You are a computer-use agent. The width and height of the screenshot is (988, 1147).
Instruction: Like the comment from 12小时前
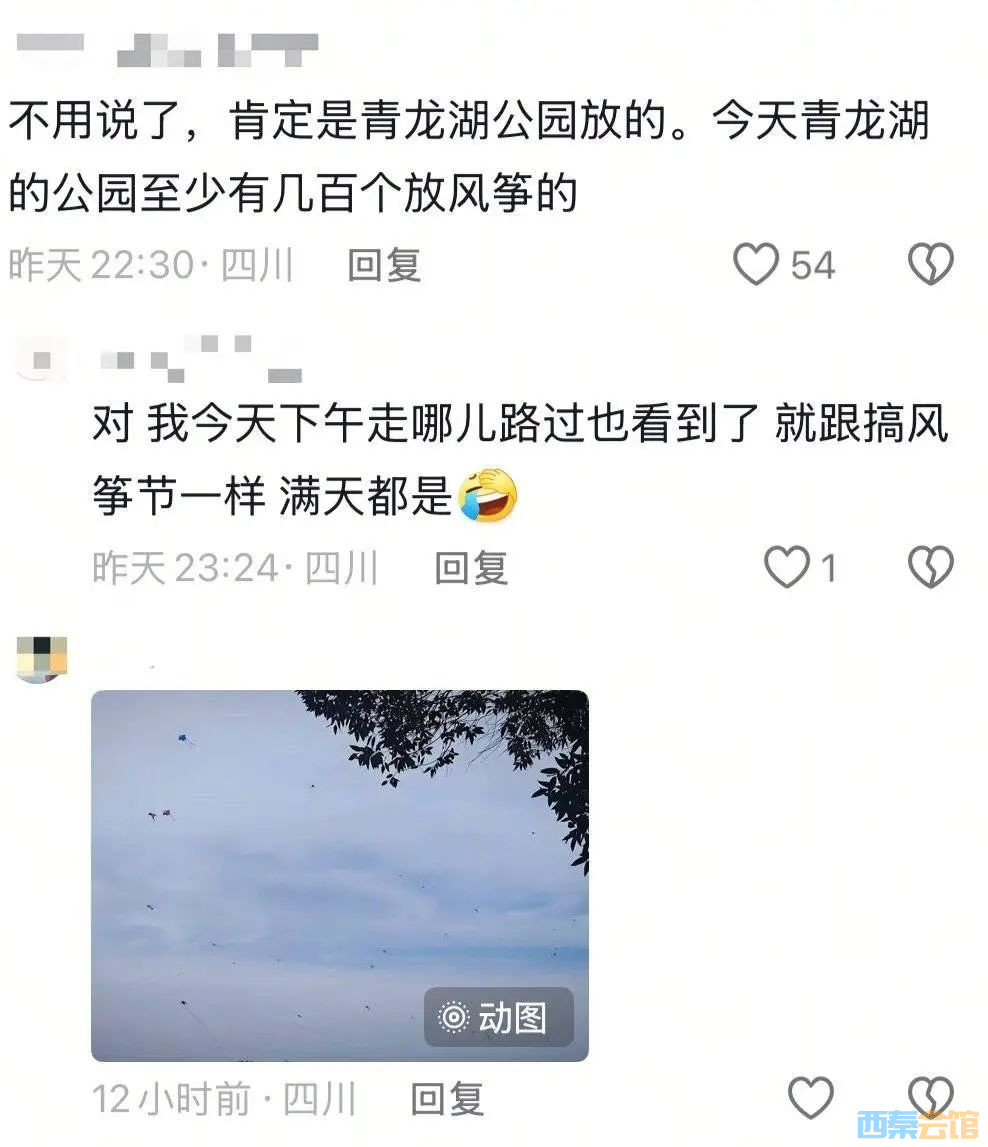pyautogui.click(x=810, y=1098)
